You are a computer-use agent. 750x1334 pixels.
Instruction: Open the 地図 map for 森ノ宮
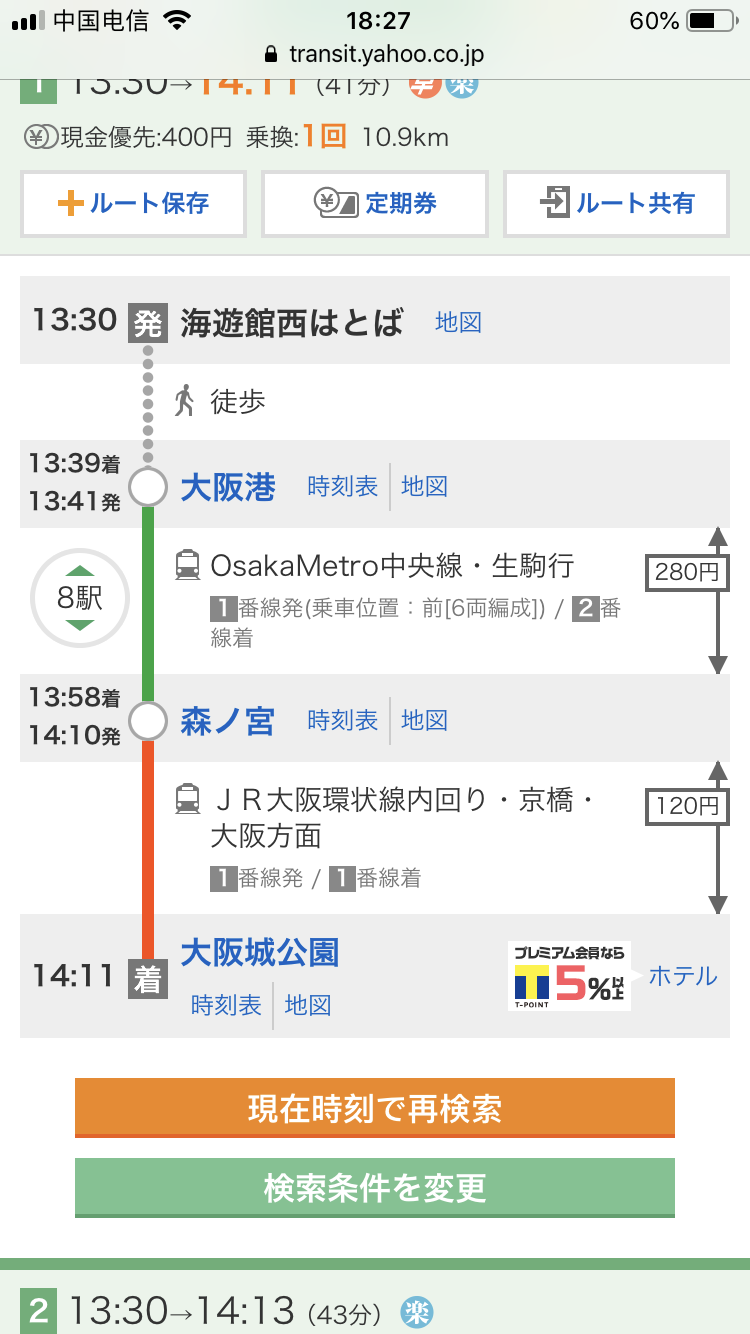(x=424, y=721)
